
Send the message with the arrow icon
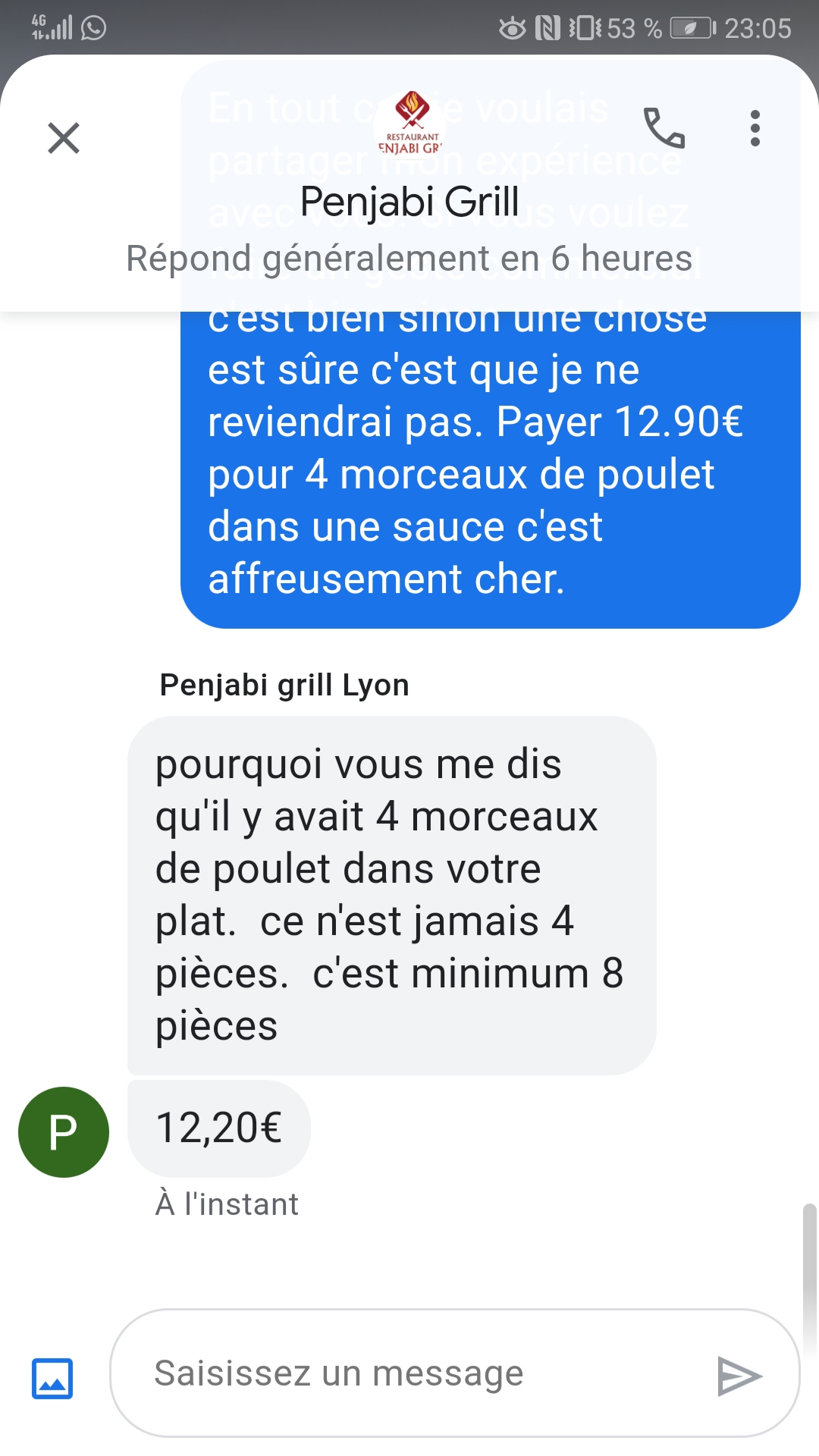point(739,1376)
